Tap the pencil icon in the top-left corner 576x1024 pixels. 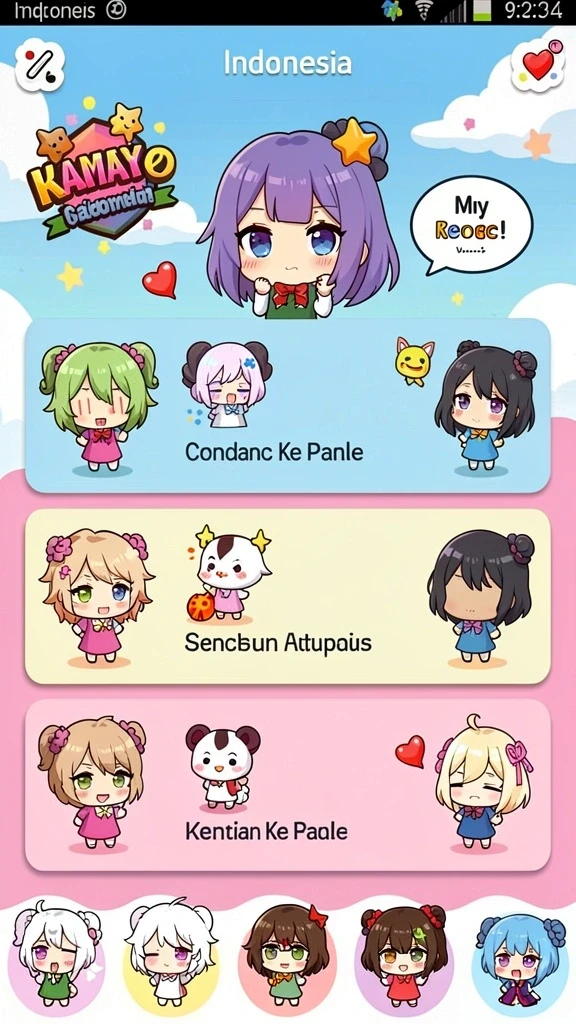(x=39, y=64)
